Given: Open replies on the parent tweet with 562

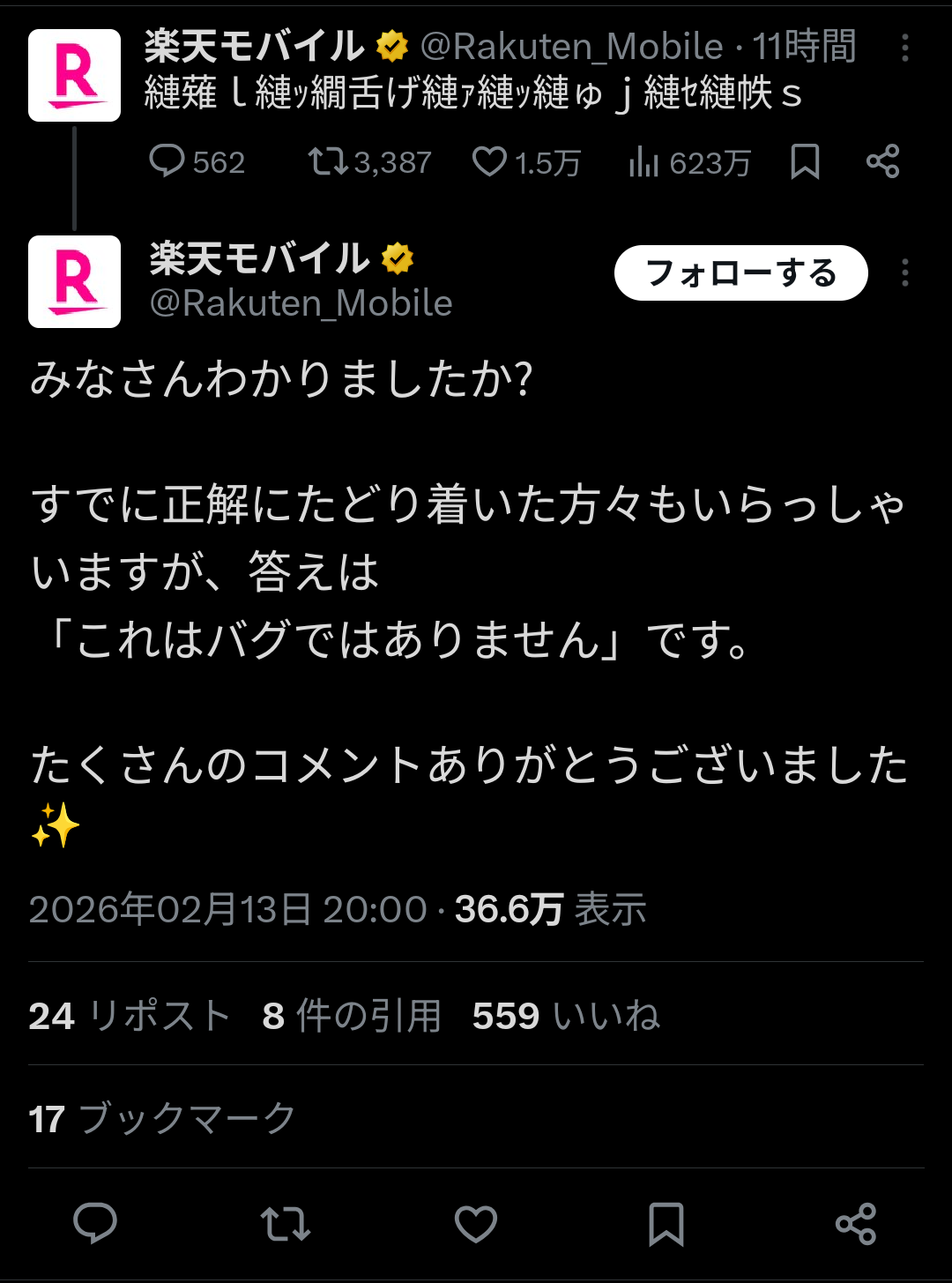Looking at the screenshot, I should click(196, 162).
